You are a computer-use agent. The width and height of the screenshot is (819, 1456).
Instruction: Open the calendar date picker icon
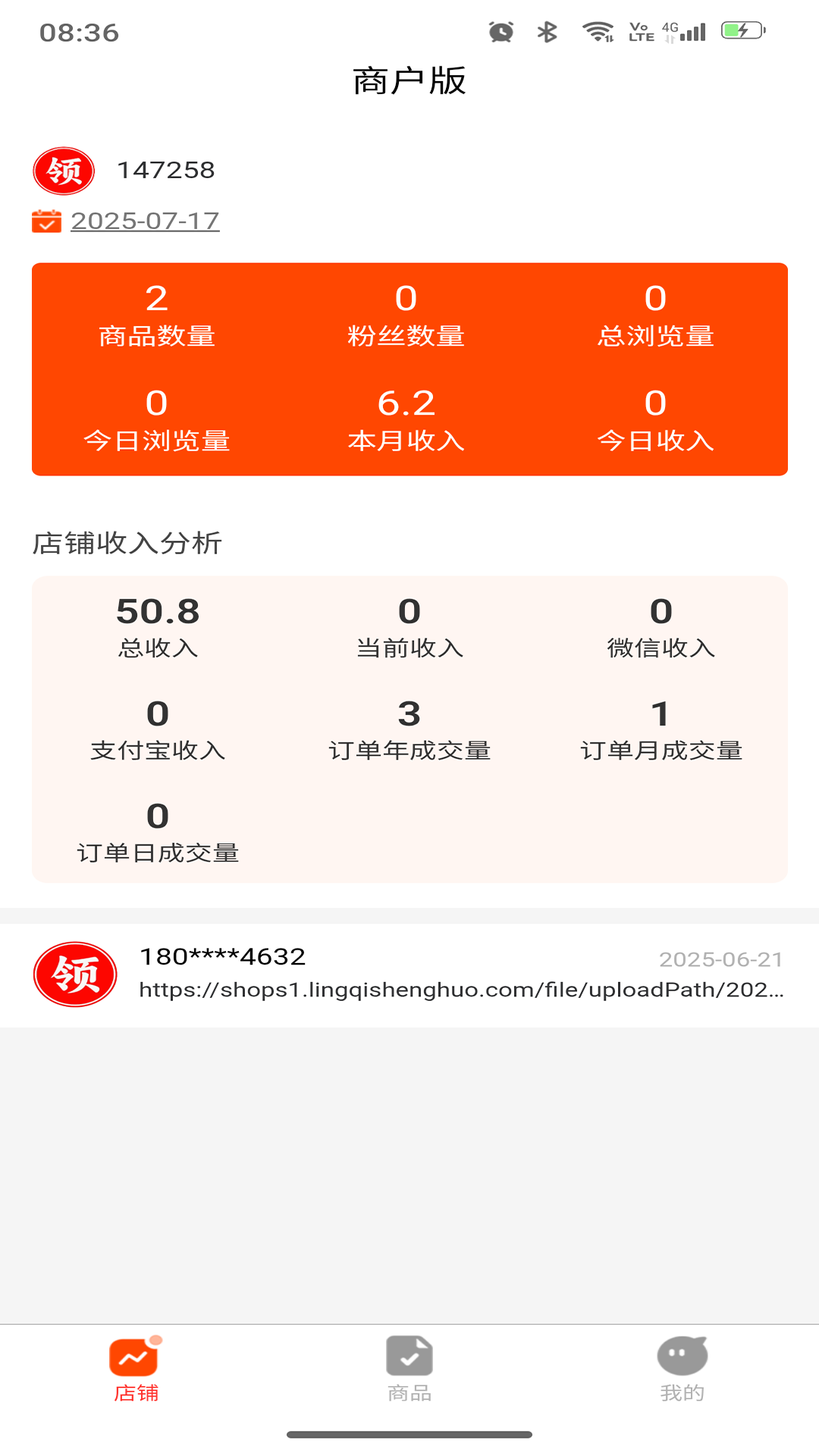(x=46, y=222)
